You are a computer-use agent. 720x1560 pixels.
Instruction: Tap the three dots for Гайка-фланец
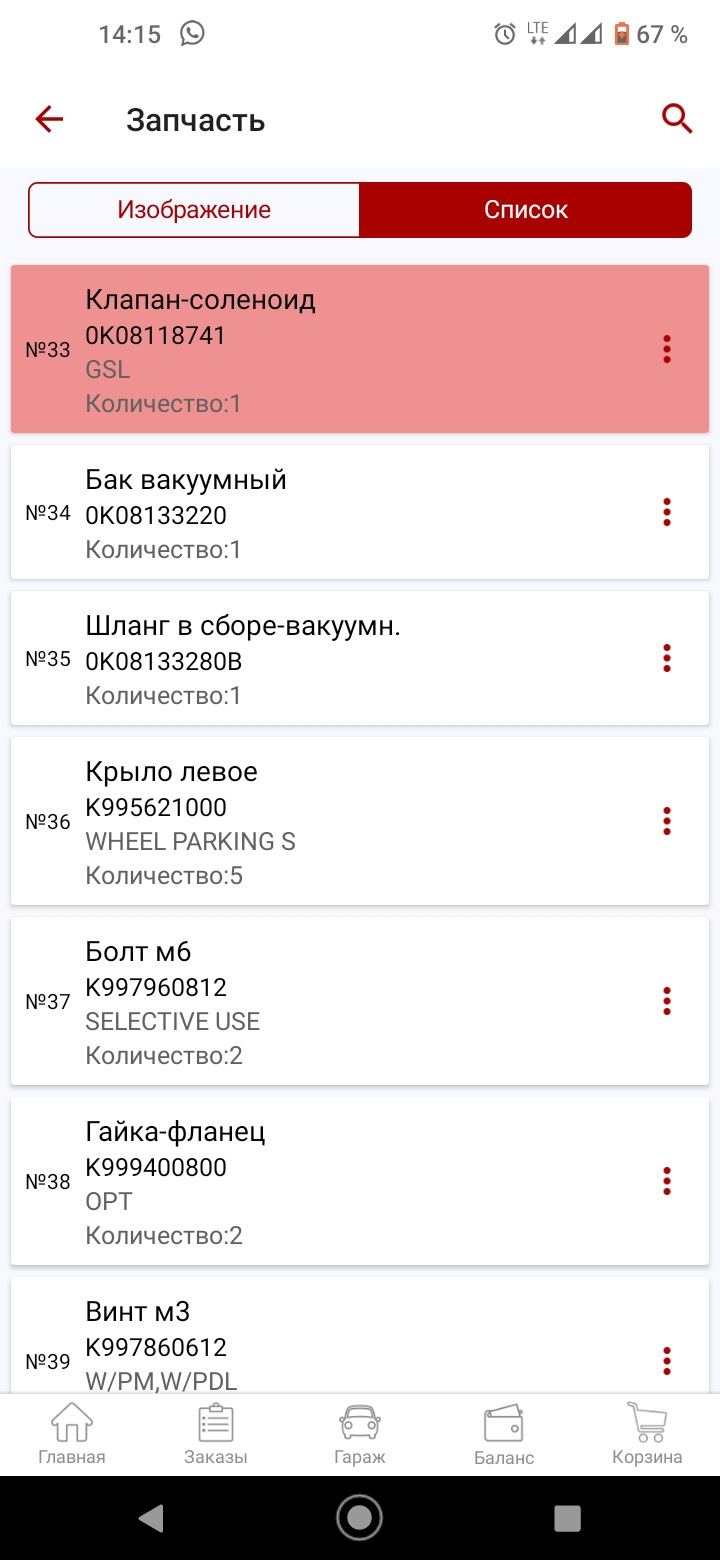(667, 1181)
